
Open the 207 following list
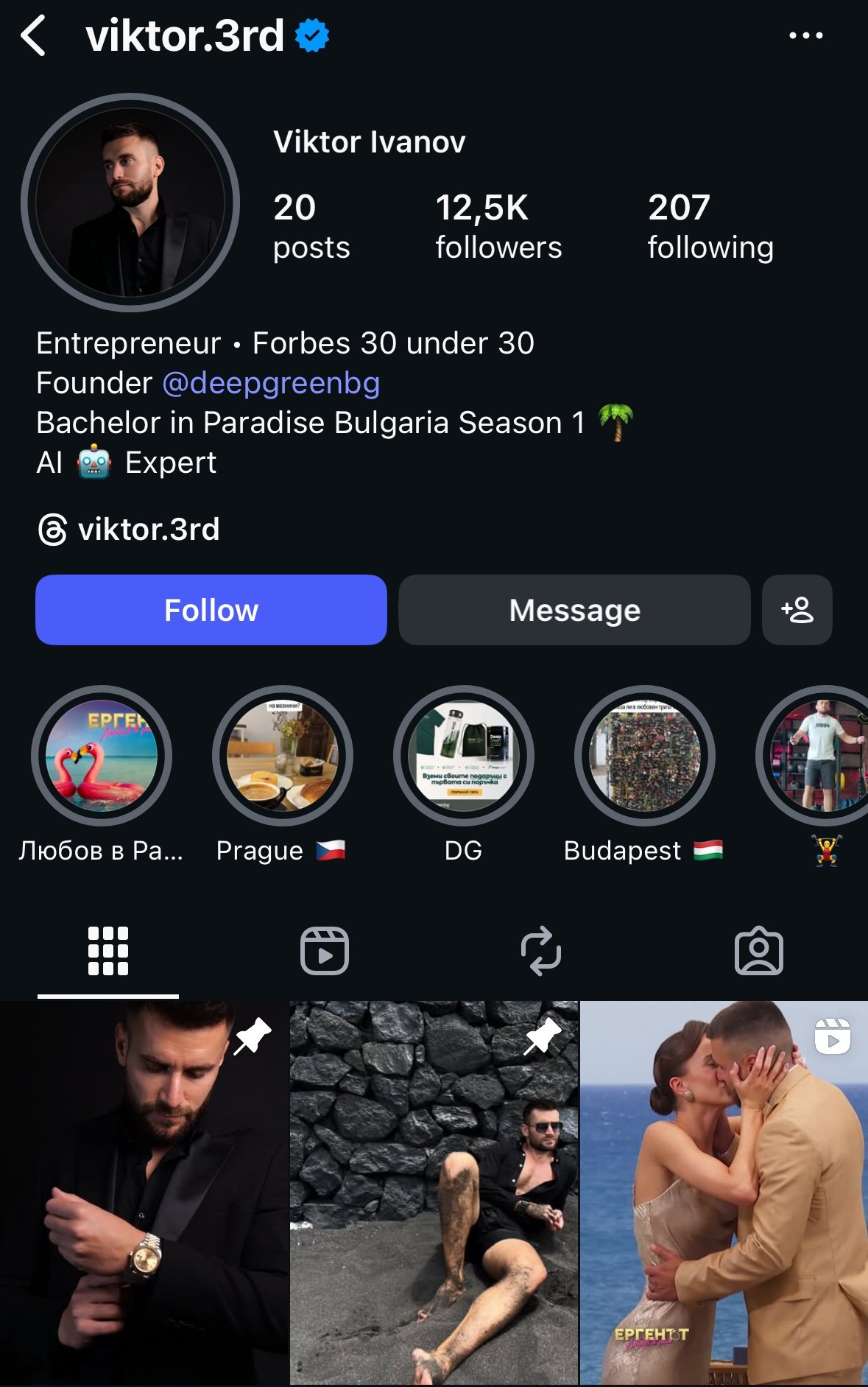(710, 226)
